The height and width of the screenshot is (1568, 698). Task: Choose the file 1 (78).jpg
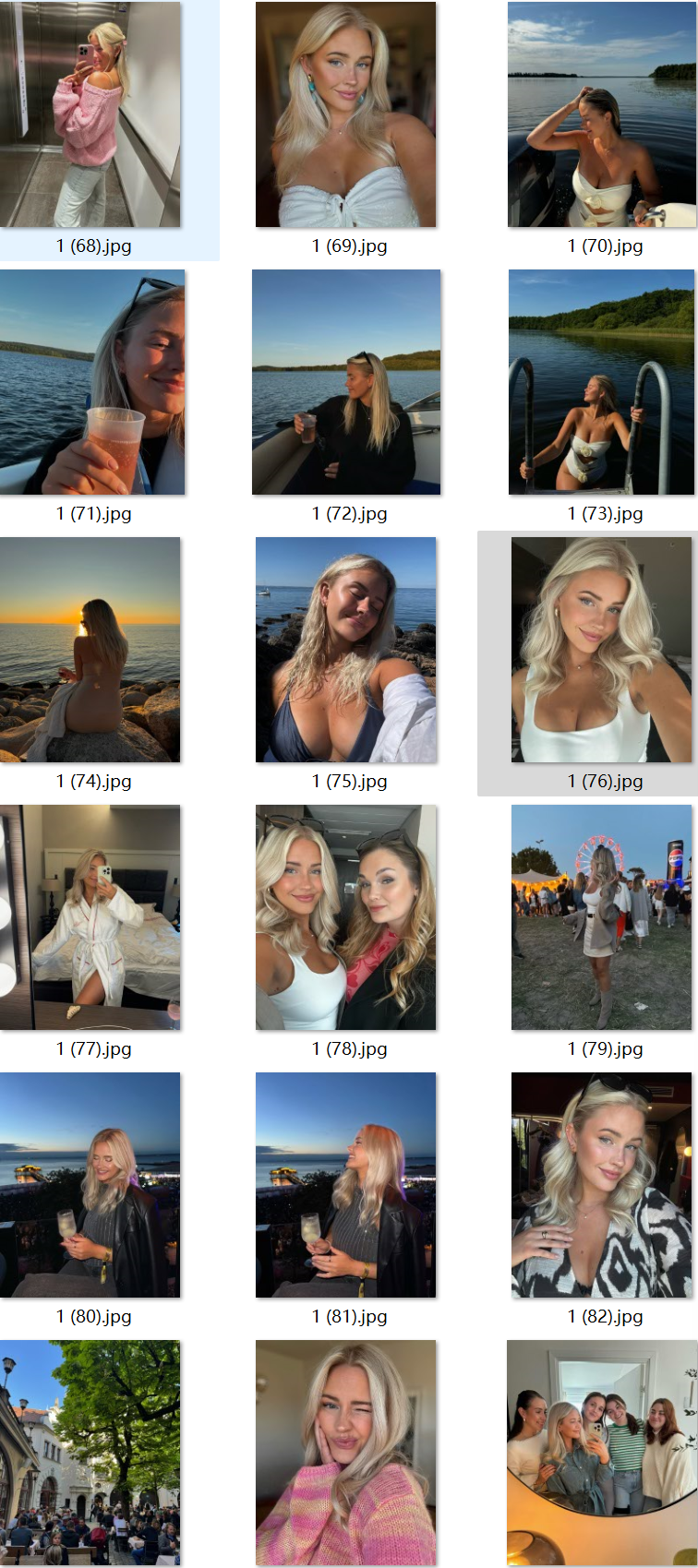pos(346,917)
